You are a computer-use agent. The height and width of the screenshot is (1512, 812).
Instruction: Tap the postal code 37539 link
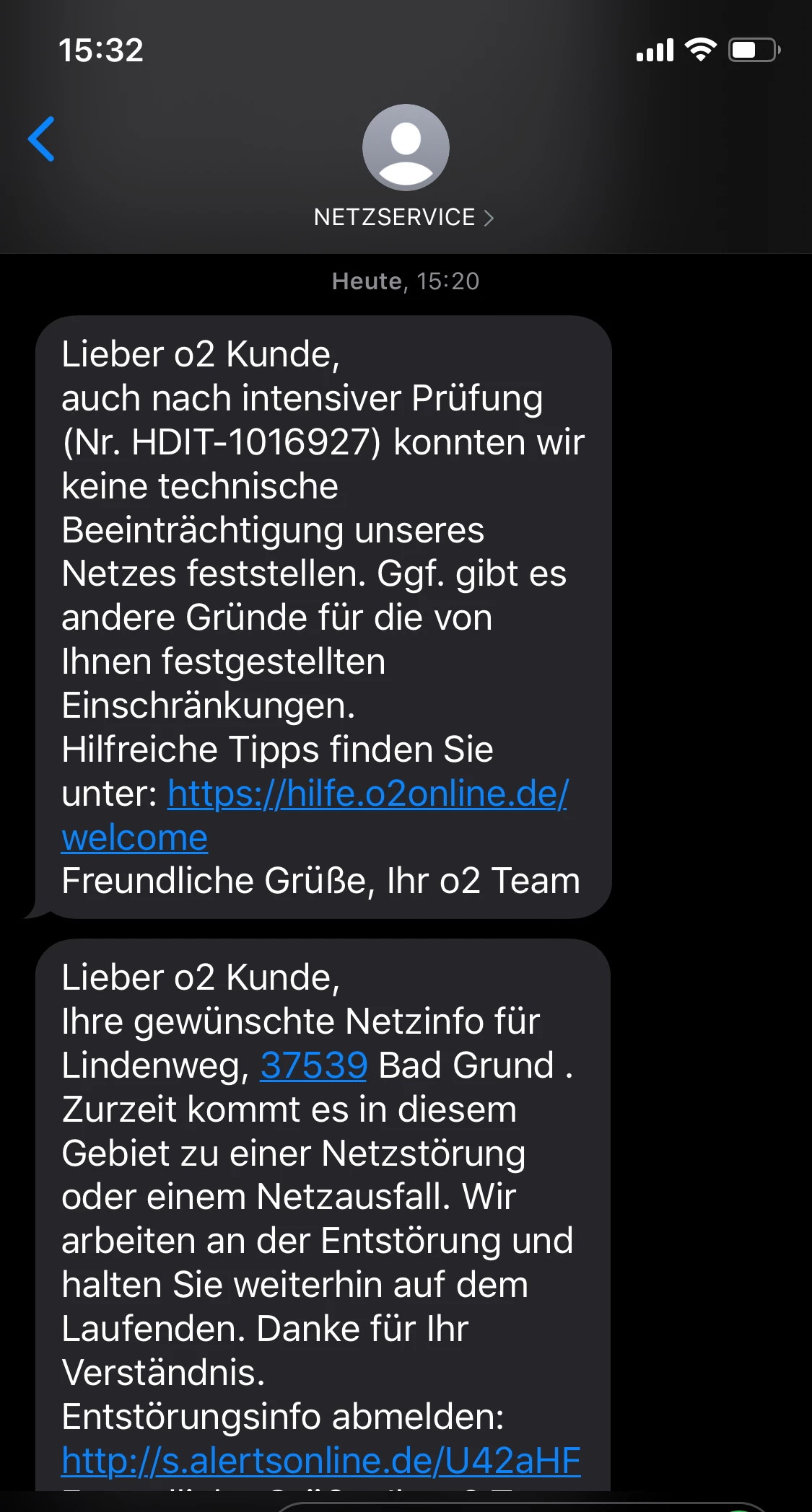[314, 1065]
